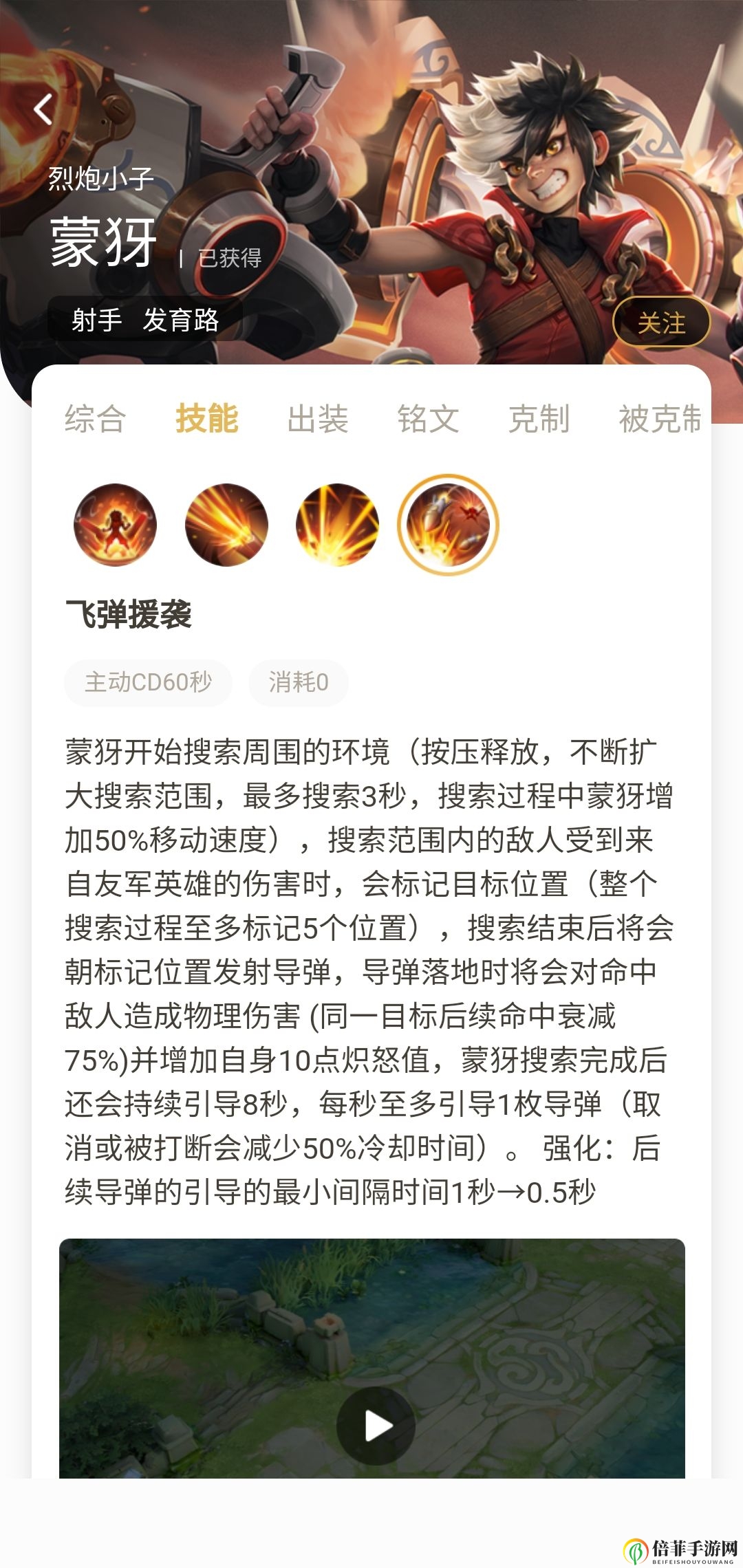
Task: Open the 克制 tab
Action: point(539,419)
